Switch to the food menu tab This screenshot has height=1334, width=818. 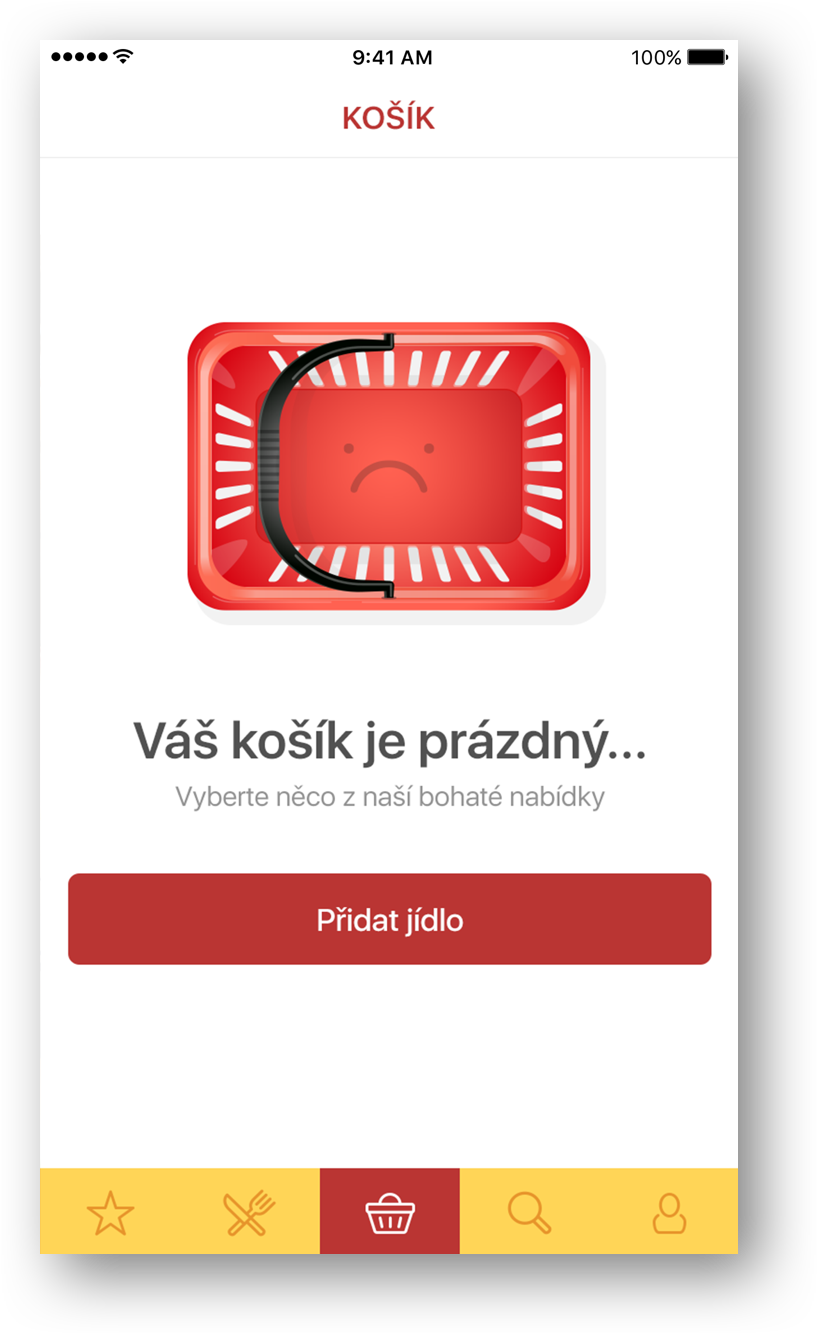(249, 1213)
